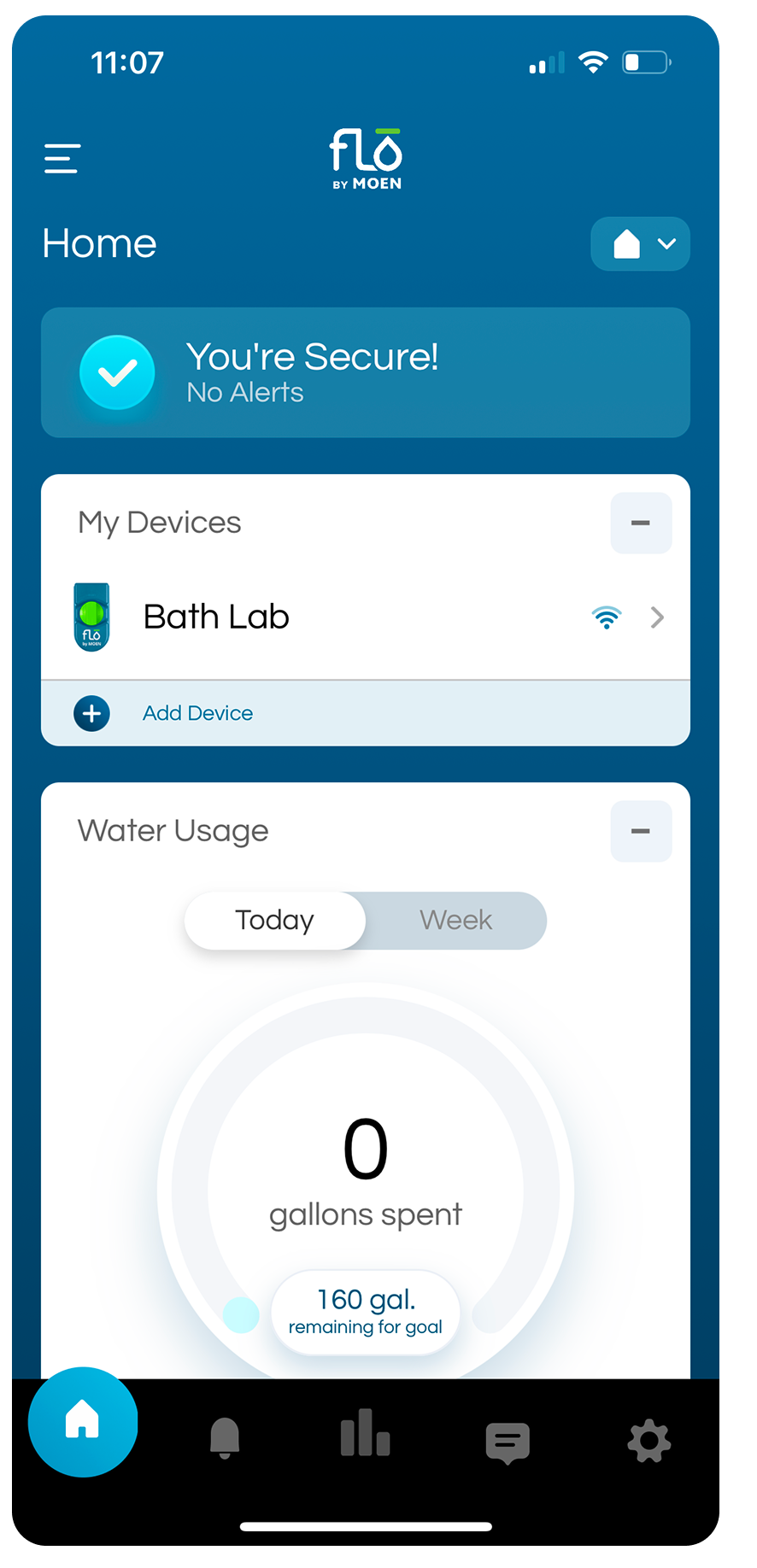Image resolution: width=757 pixels, height=1568 pixels.
Task: Open the You're Secure alerts card
Action: pos(365,373)
